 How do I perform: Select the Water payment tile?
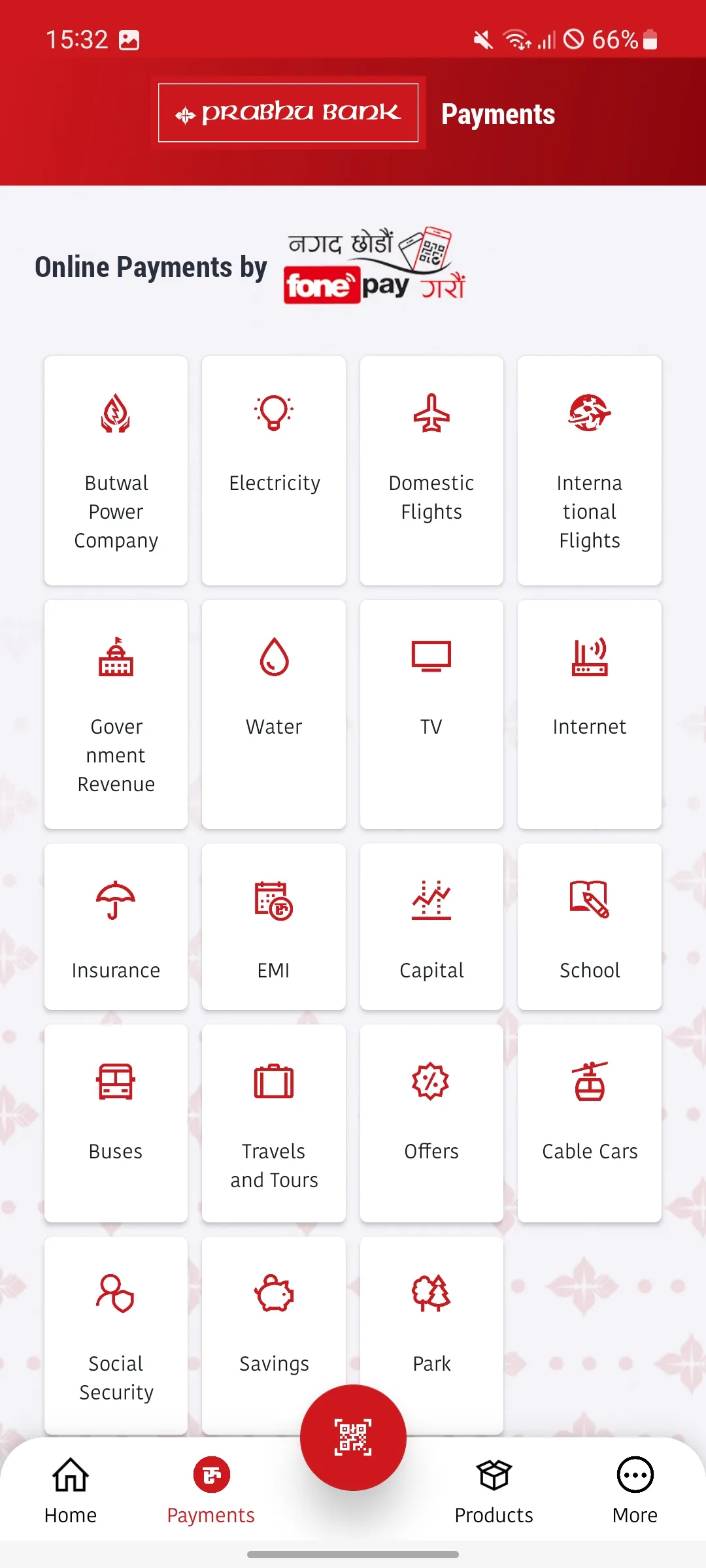[x=274, y=714]
